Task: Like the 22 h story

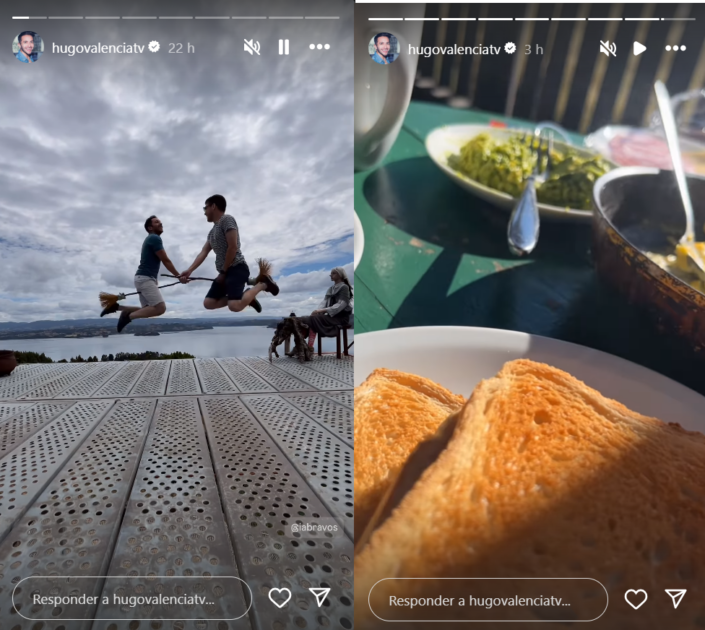Action: tap(280, 598)
